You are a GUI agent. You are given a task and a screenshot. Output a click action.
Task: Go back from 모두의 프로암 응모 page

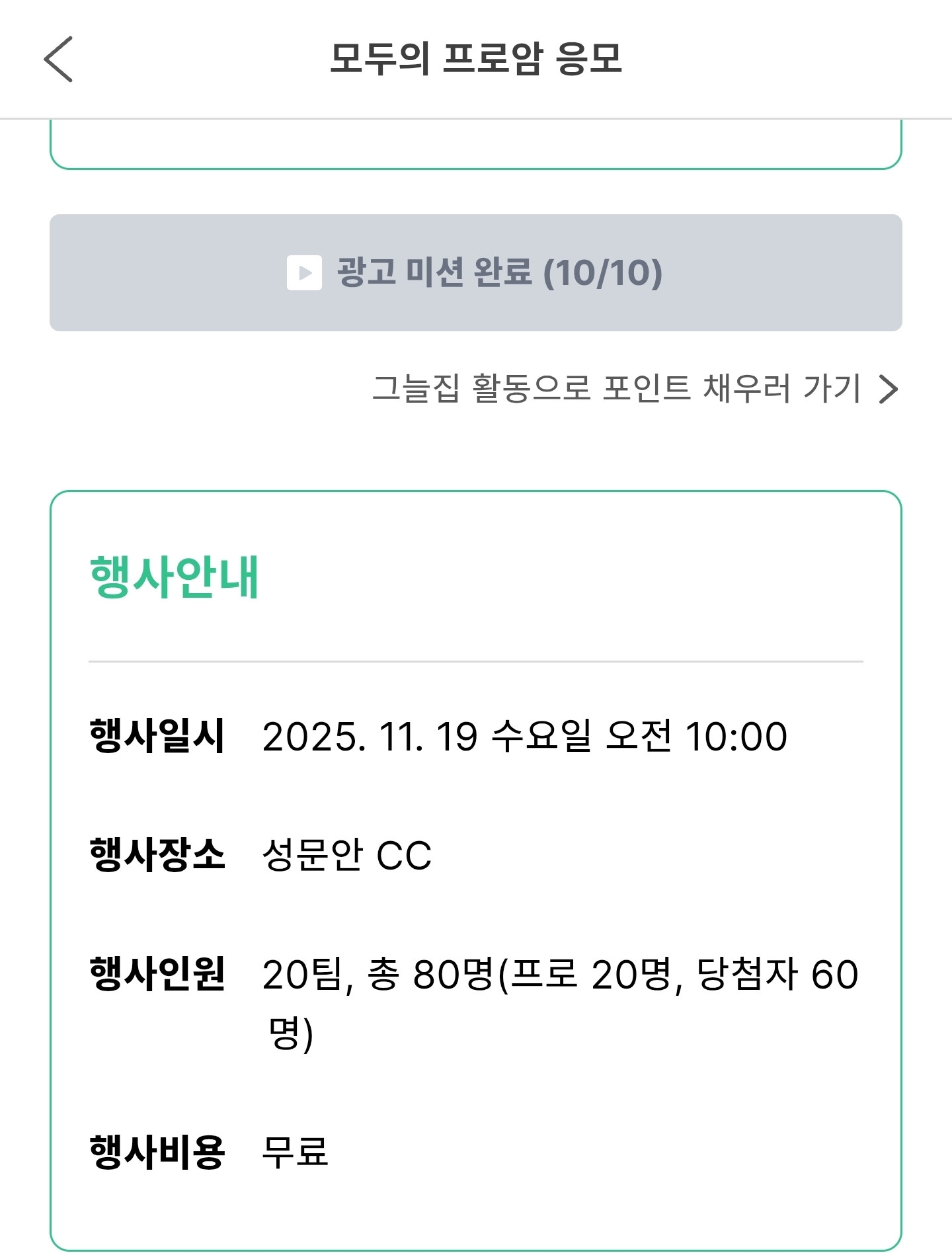tap(58, 60)
